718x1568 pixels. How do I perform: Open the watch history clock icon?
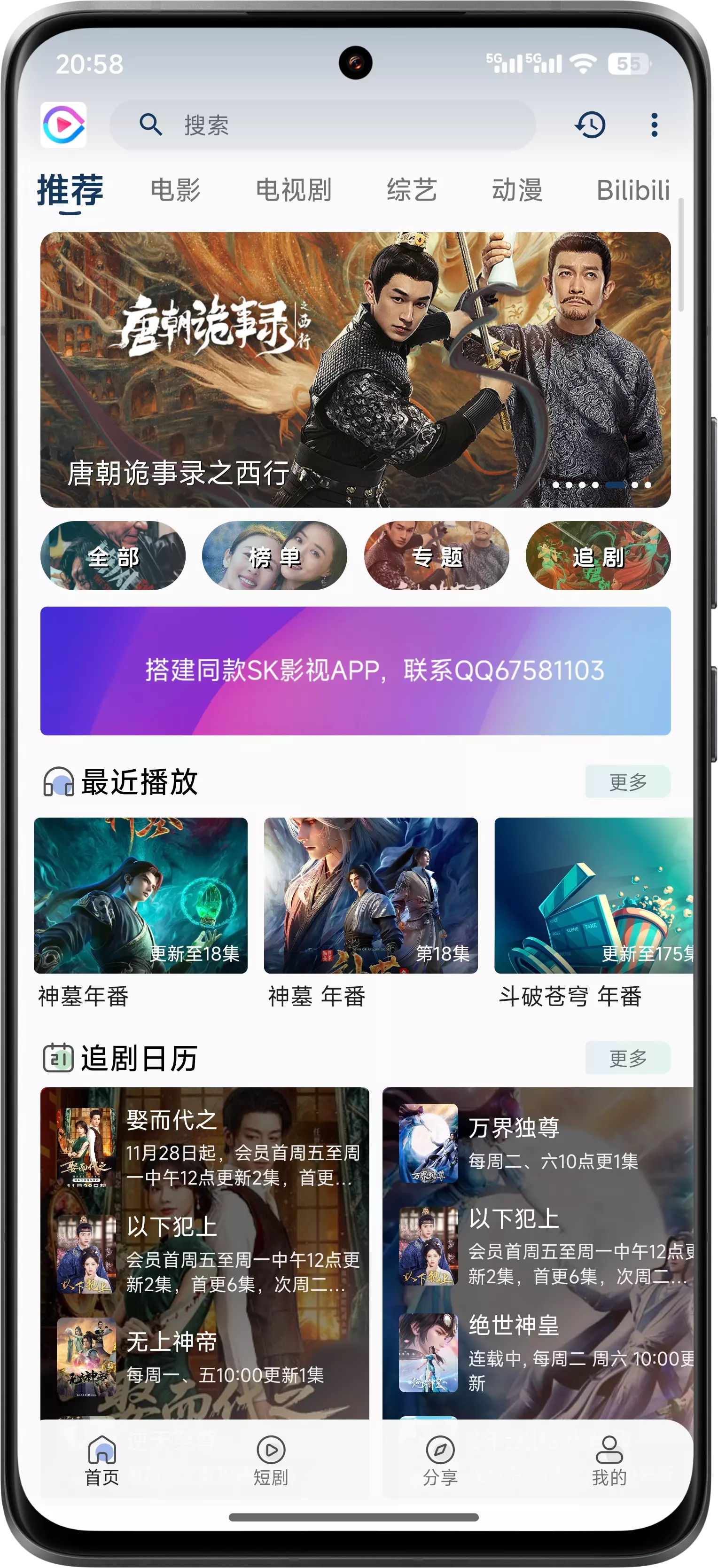coord(590,125)
